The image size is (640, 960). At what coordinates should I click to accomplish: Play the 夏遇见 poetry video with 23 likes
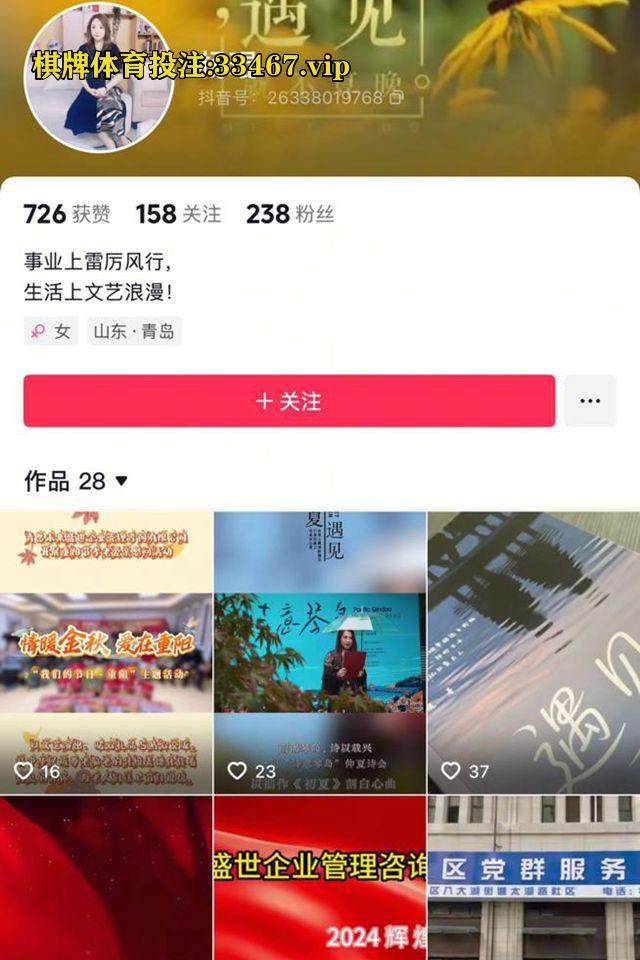pyautogui.click(x=320, y=652)
